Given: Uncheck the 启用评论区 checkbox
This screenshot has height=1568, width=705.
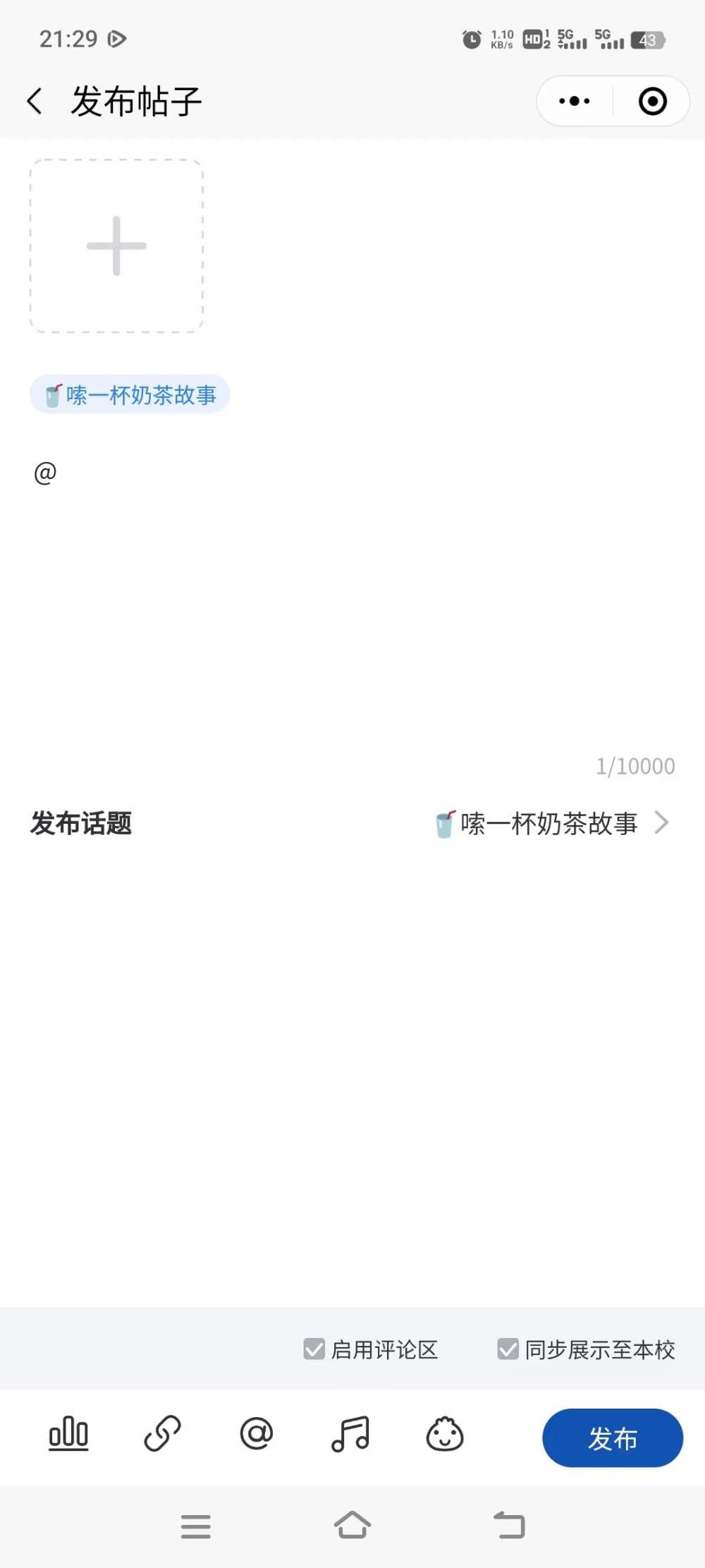Looking at the screenshot, I should tap(314, 1349).
